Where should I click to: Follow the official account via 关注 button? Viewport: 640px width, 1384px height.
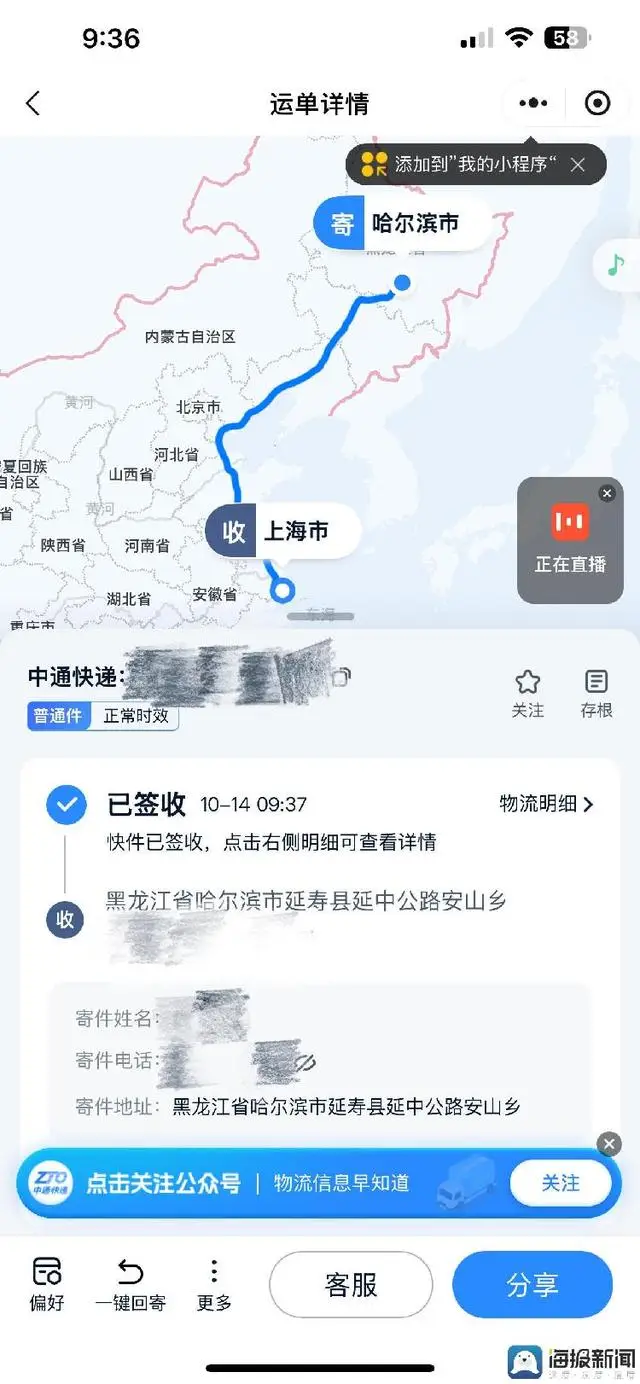[x=560, y=1183]
